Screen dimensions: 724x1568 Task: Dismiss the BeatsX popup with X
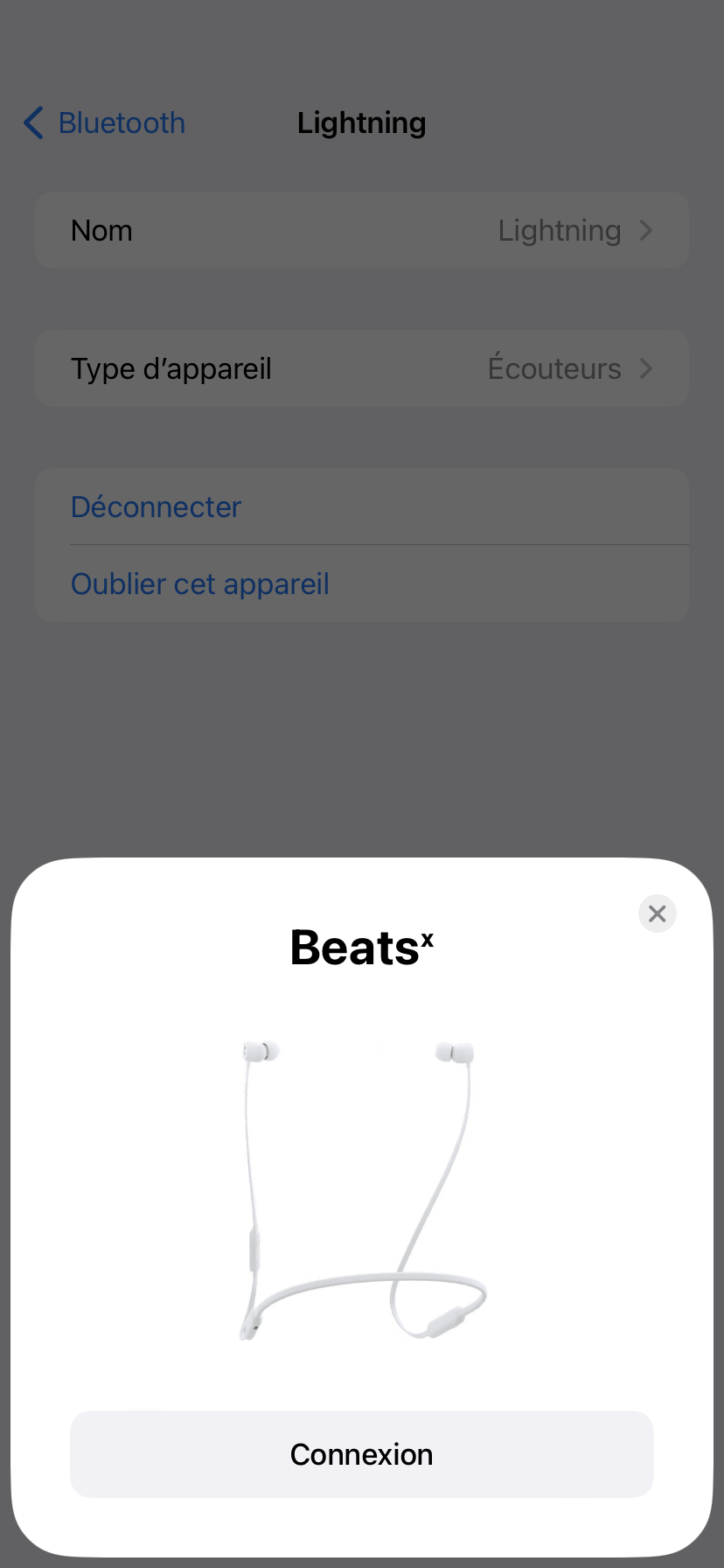coord(658,913)
